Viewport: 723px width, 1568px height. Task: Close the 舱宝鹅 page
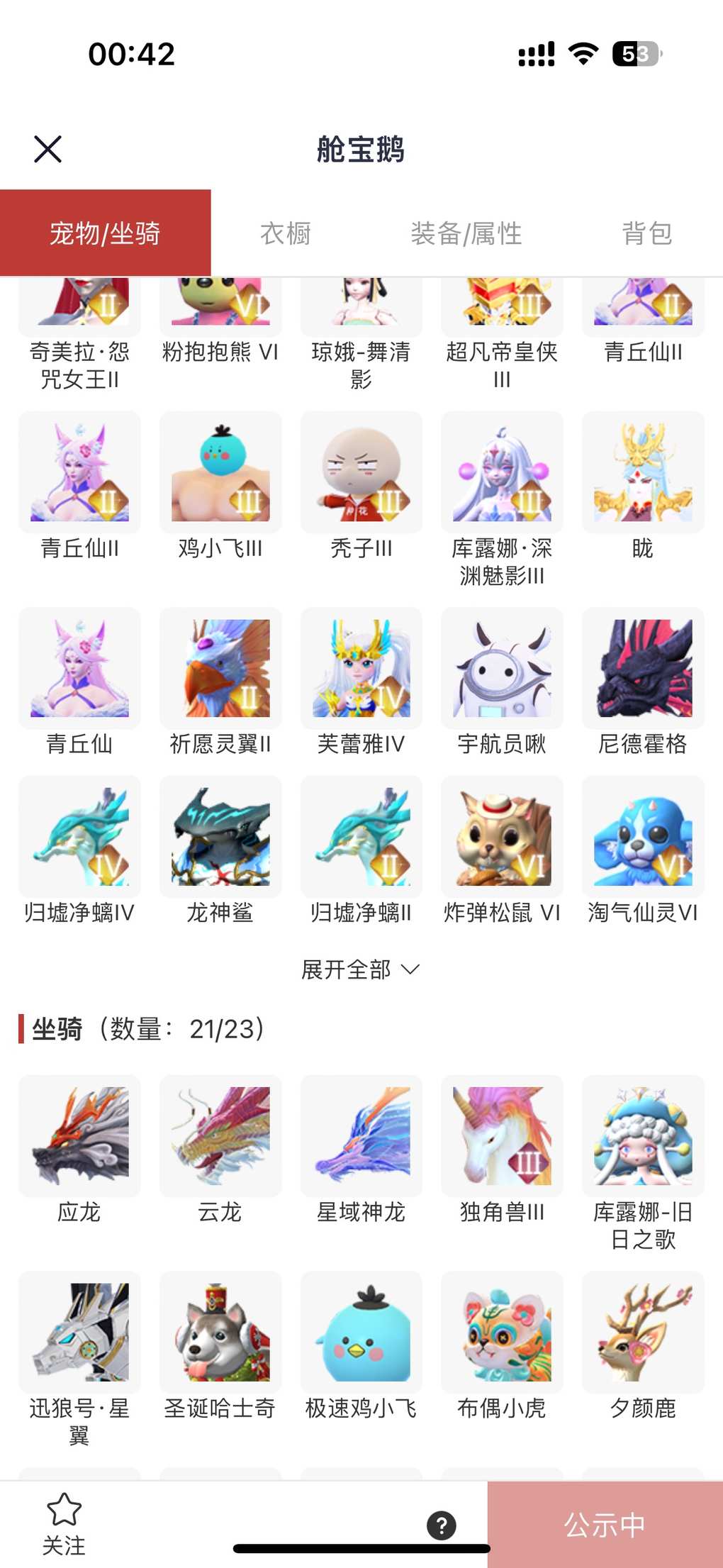coord(48,150)
